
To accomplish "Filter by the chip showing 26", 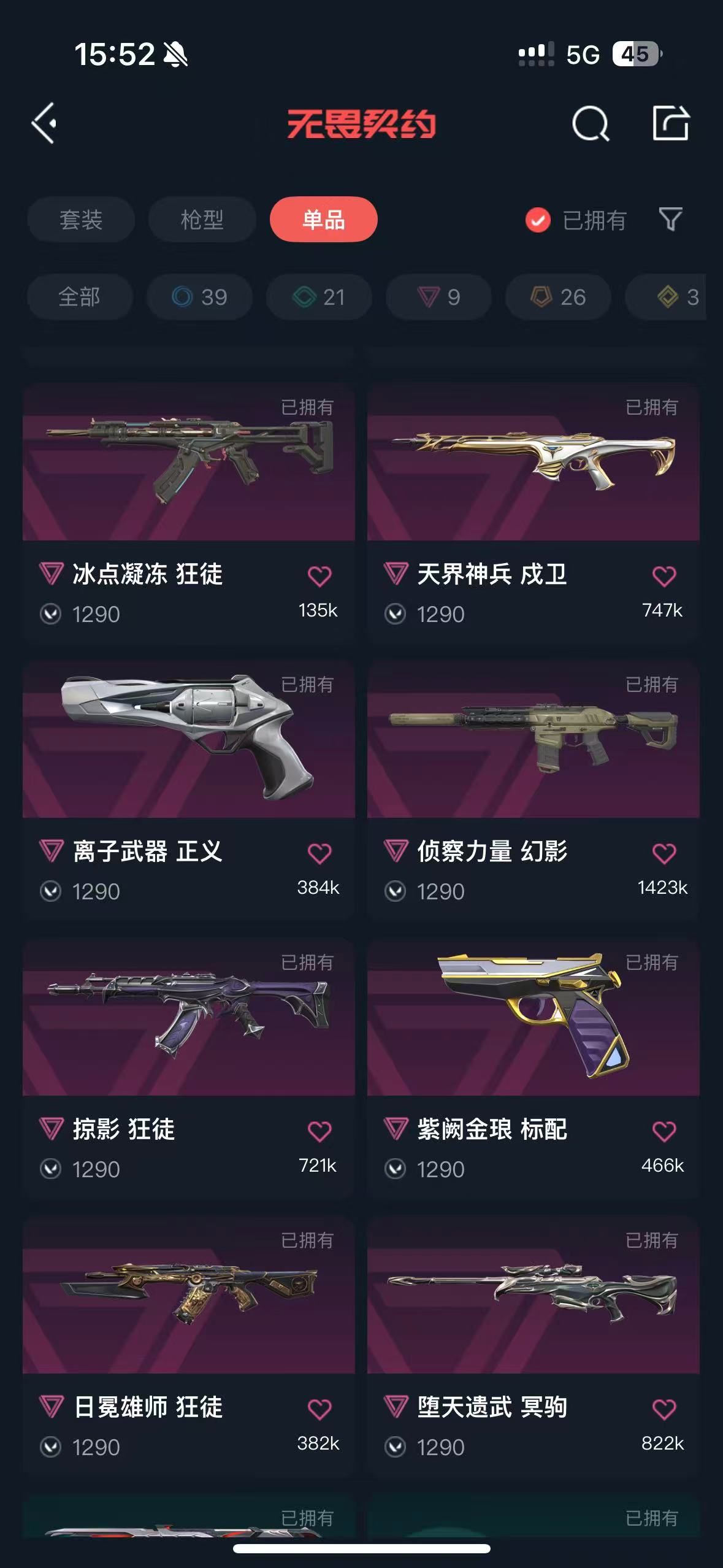I will pyautogui.click(x=558, y=297).
